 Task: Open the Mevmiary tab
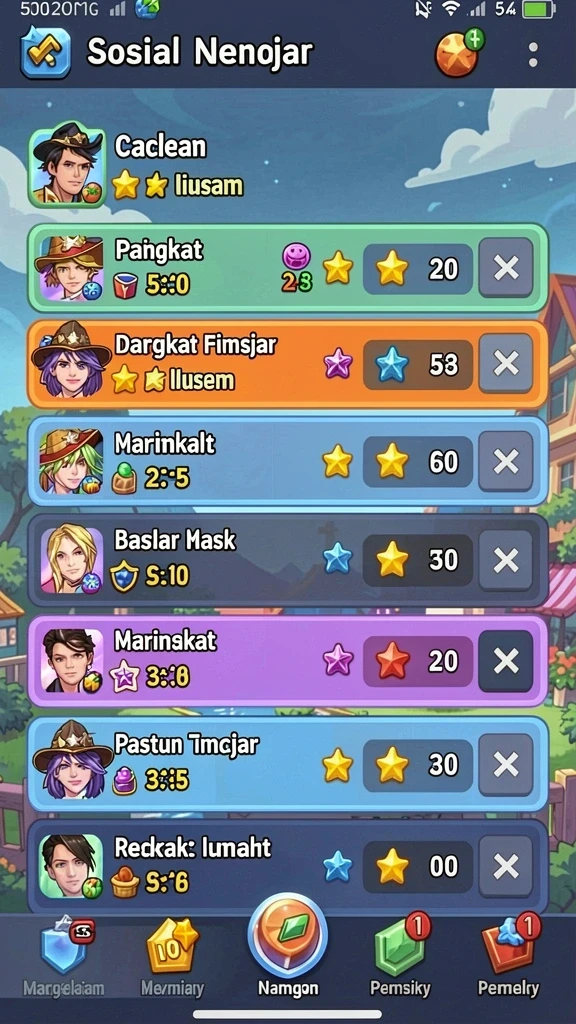click(x=172, y=959)
